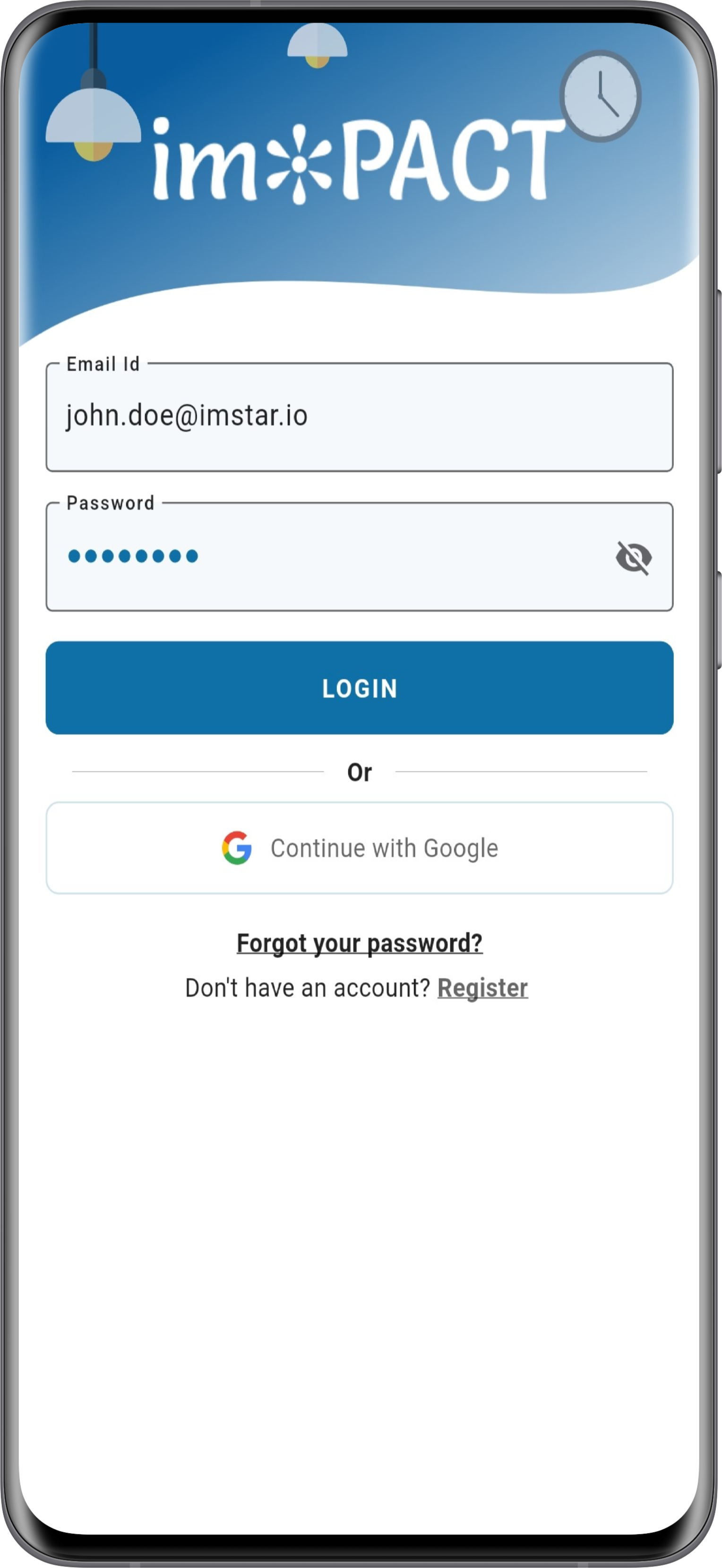The height and width of the screenshot is (1568, 722).
Task: Tap the Email Id field
Action: [359, 417]
